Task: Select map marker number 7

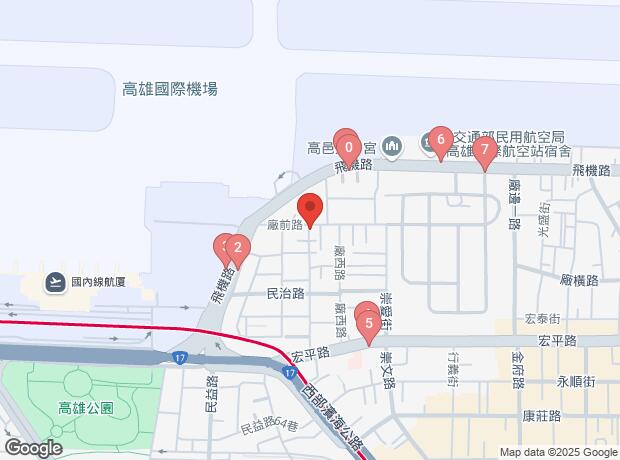Action: (x=484, y=151)
